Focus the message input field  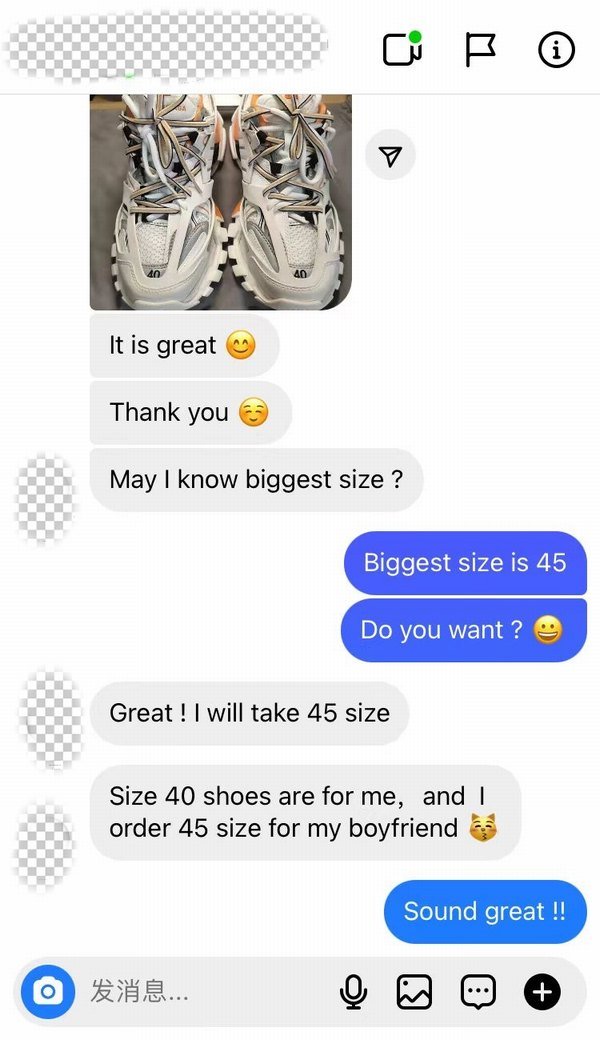(x=200, y=991)
